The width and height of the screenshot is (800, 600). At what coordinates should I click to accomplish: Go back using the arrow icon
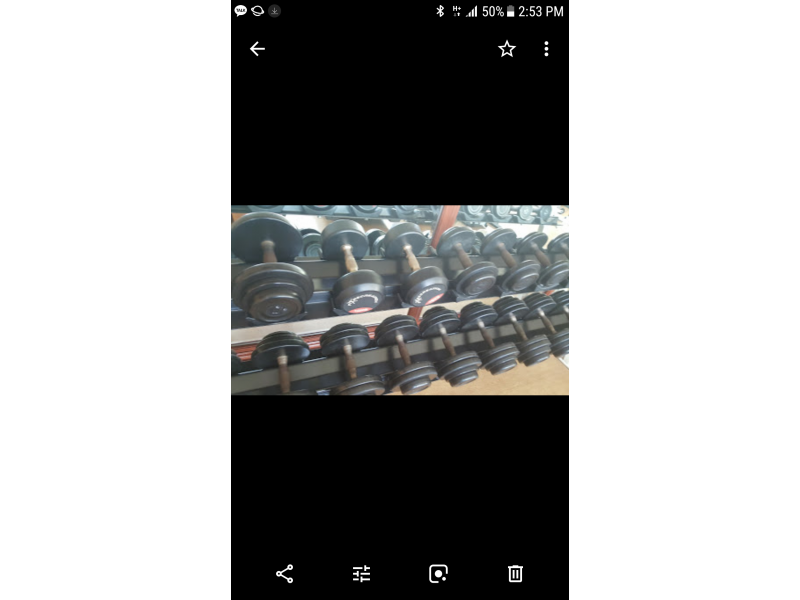[257, 49]
